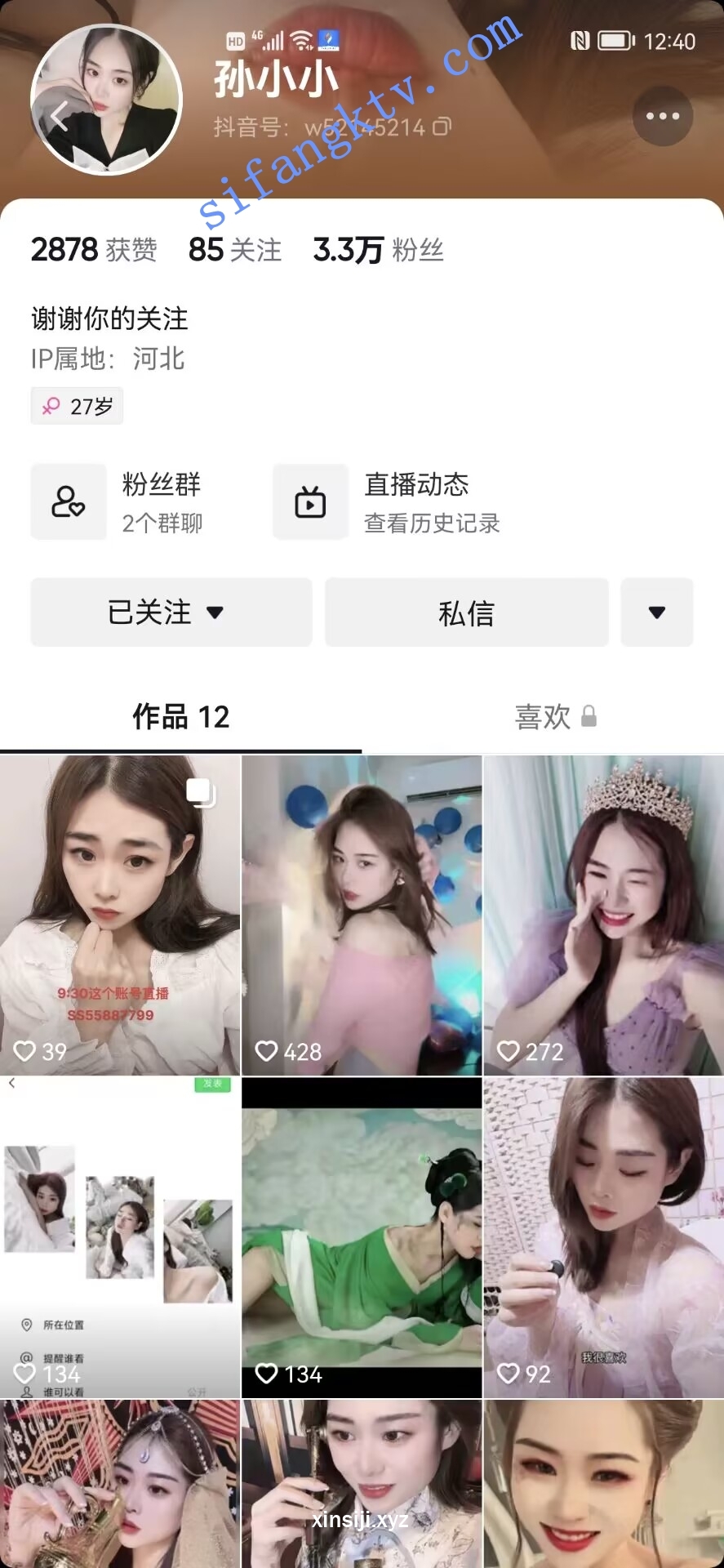Tap the gender symbol in the 27岁 badge
Viewport: 724px width, 1568px height.
pyautogui.click(x=52, y=405)
